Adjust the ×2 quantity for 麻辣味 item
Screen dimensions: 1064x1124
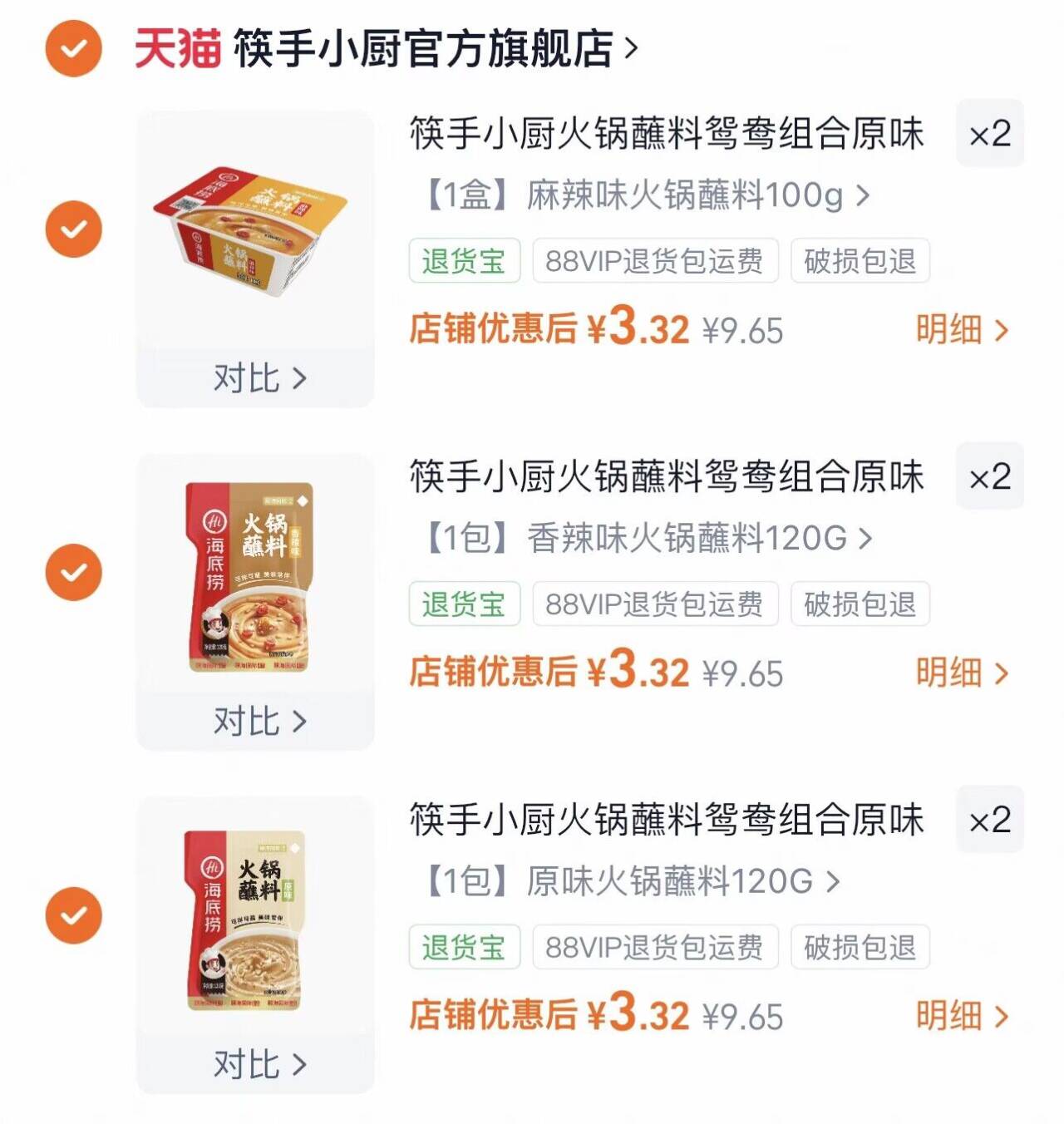coord(989,134)
